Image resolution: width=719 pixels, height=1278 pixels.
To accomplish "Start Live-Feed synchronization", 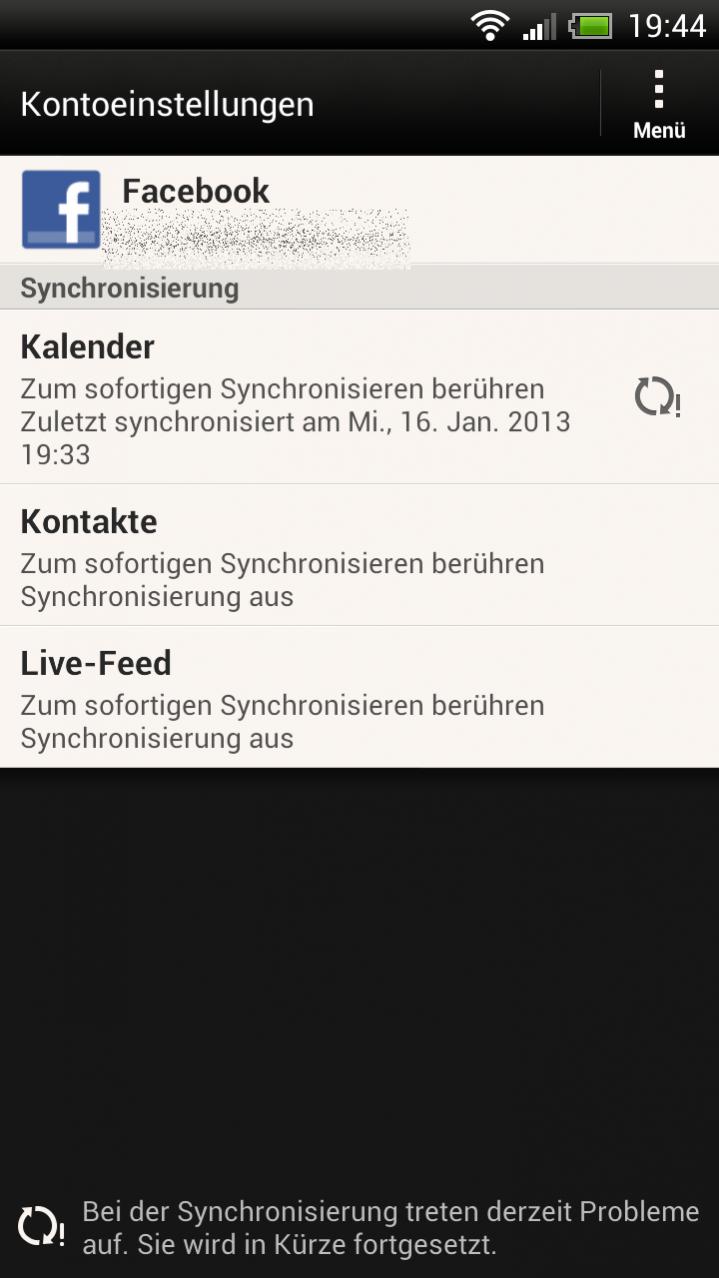I will [x=300, y=697].
